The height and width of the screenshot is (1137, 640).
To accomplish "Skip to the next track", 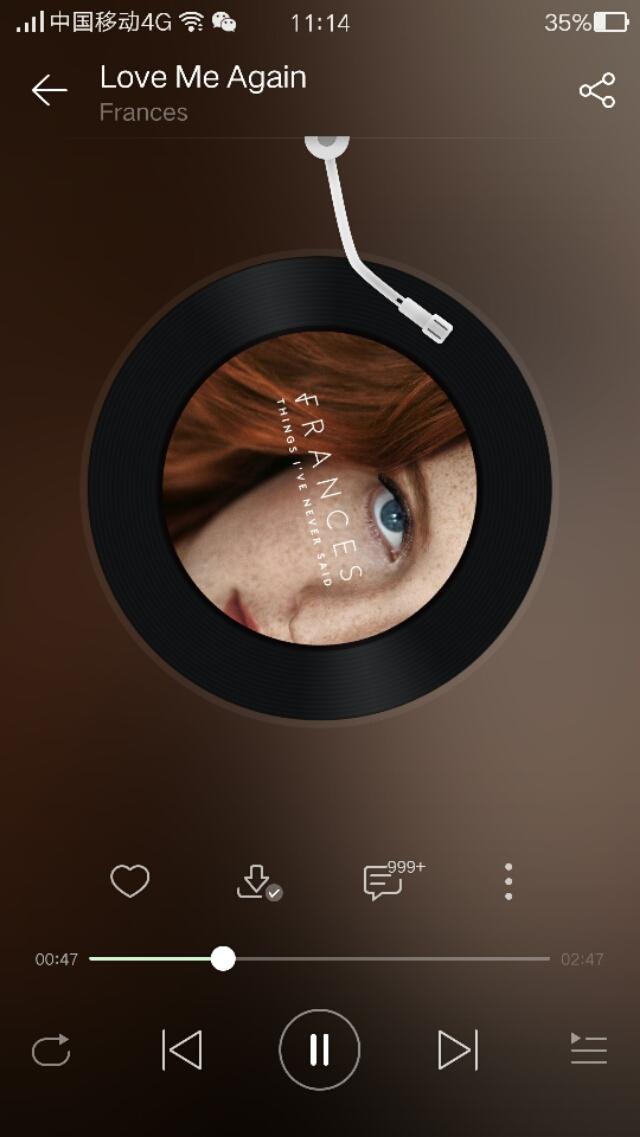I will tap(457, 1050).
